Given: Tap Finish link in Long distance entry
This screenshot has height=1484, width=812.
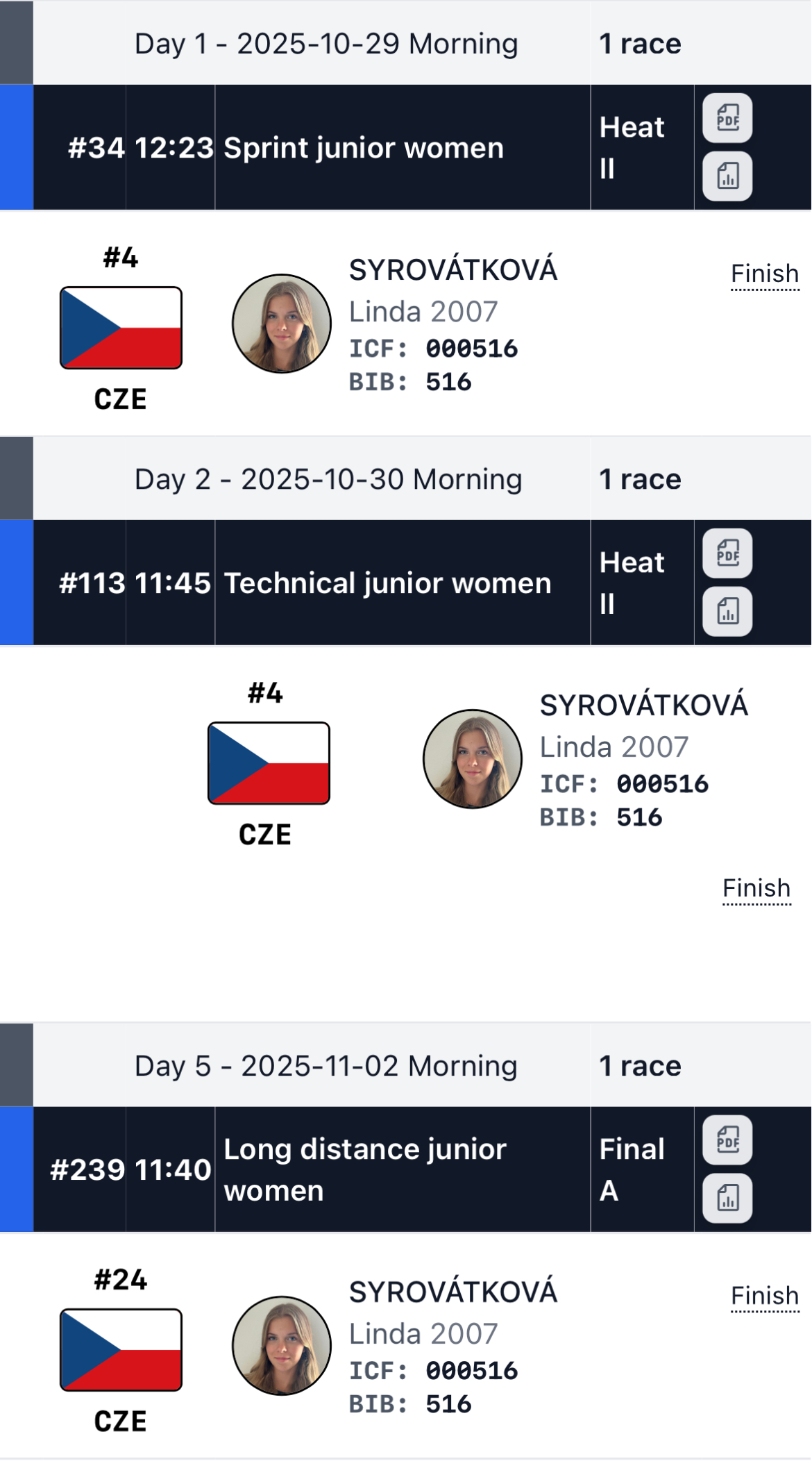Looking at the screenshot, I should (x=764, y=1296).
